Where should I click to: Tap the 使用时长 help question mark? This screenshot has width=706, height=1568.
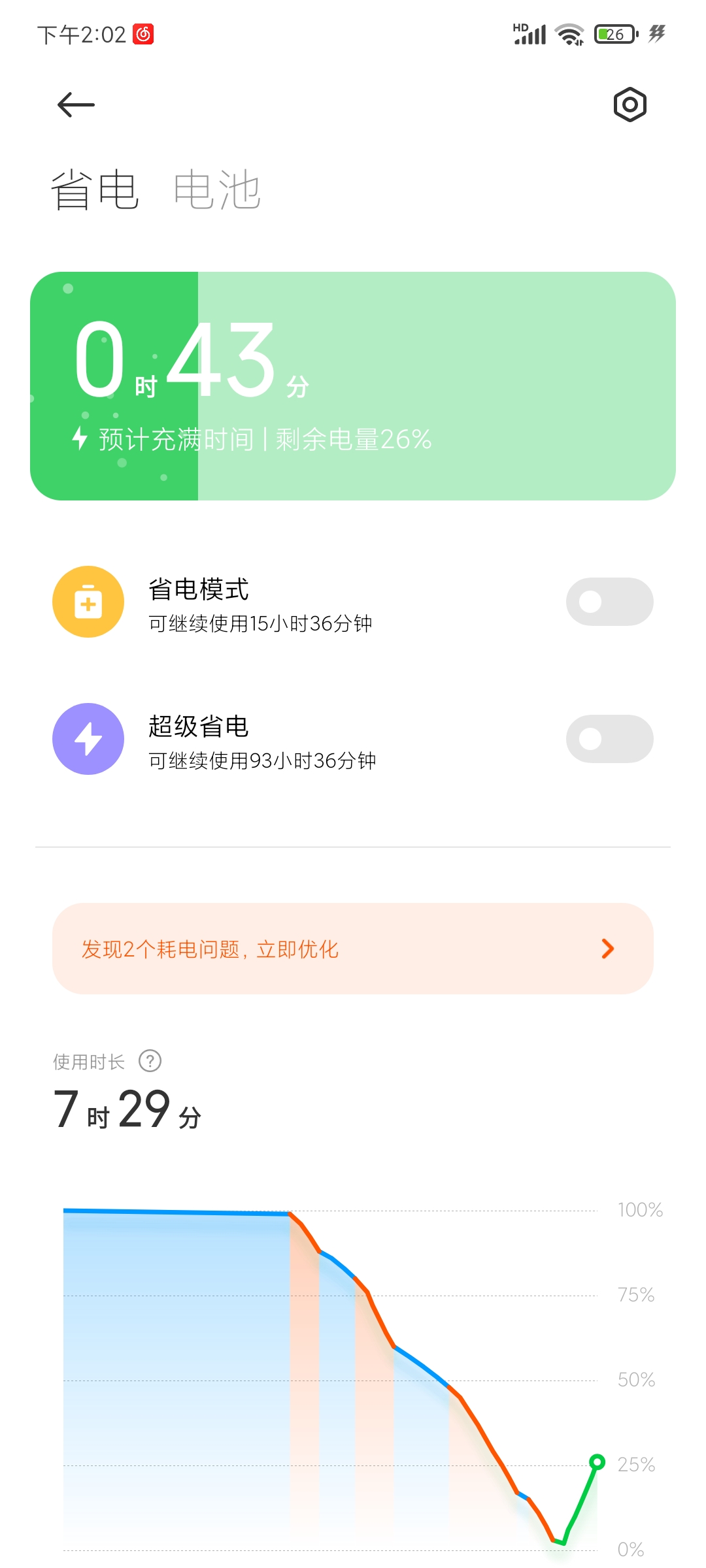(150, 1061)
